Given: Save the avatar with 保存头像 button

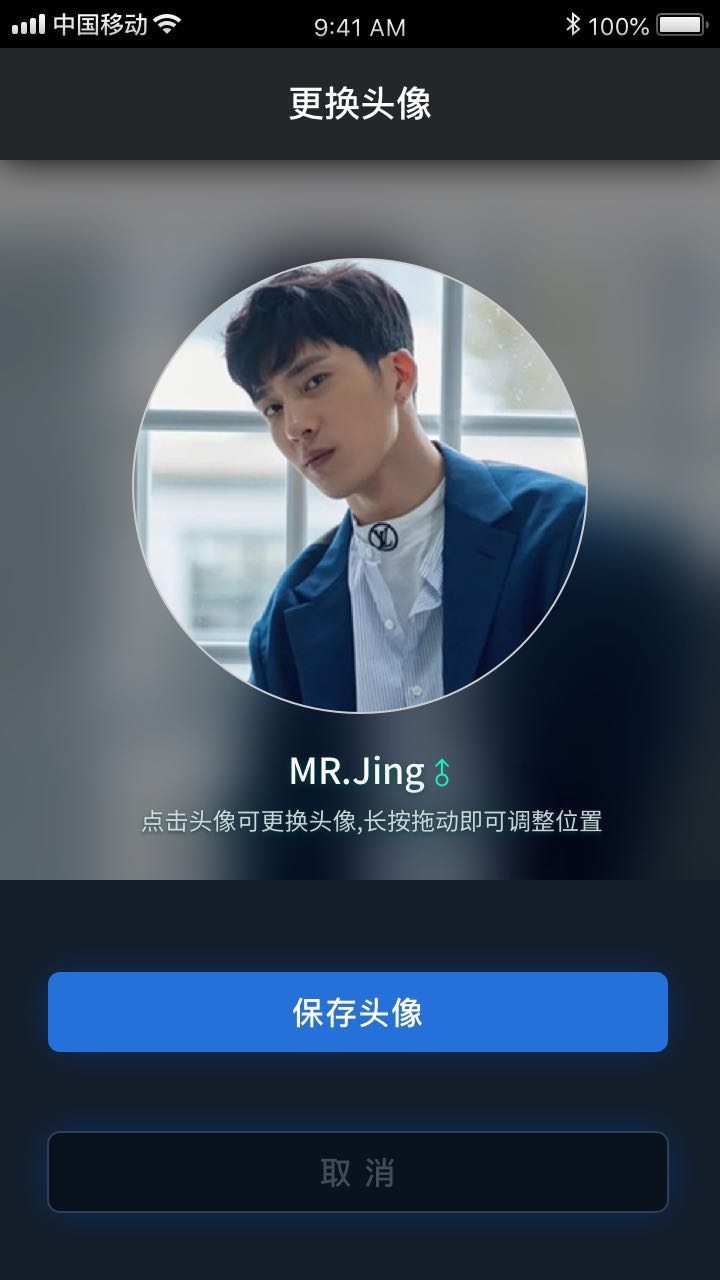Looking at the screenshot, I should click(x=358, y=1012).
